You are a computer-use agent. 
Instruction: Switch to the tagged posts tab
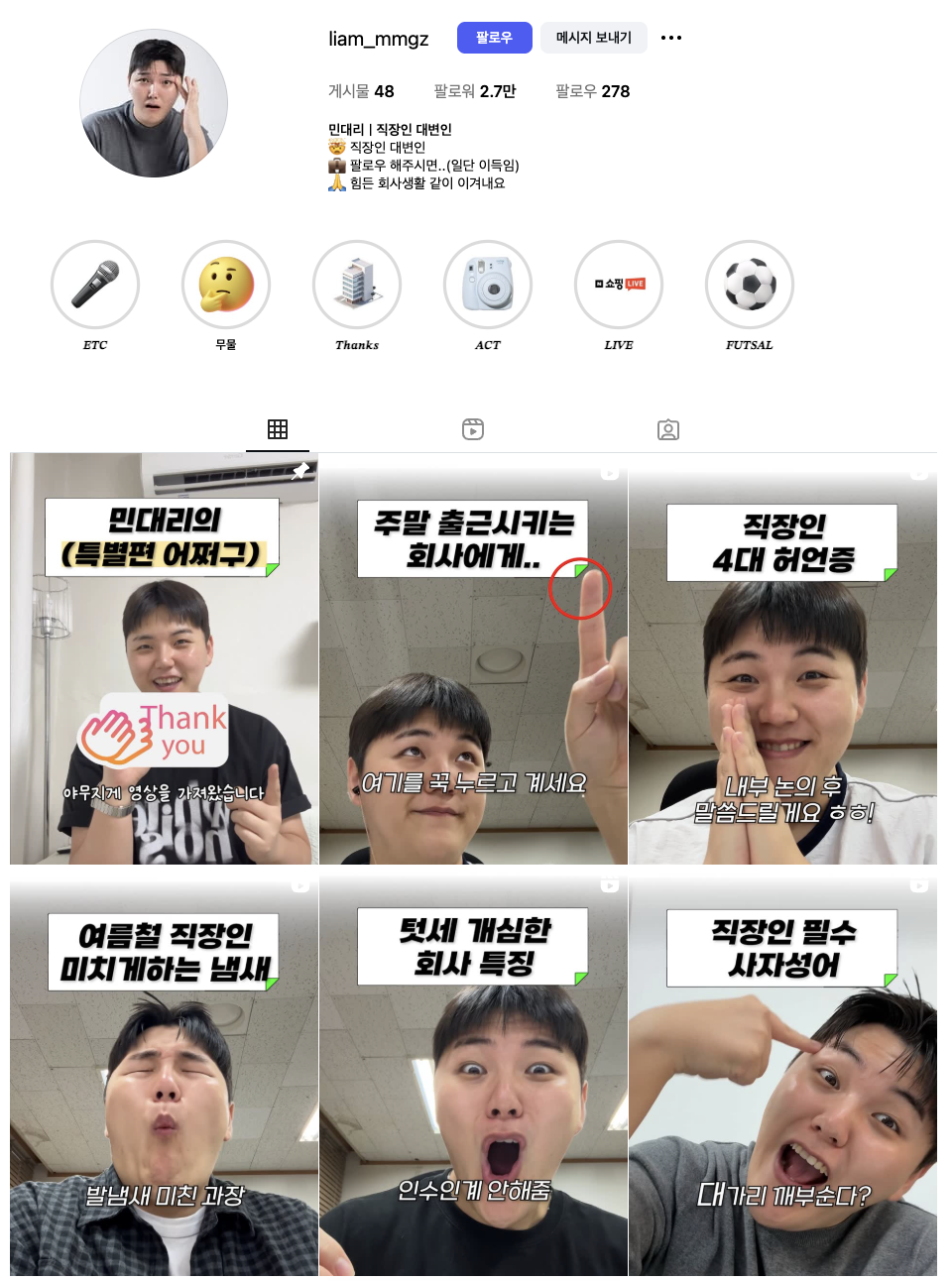668,429
